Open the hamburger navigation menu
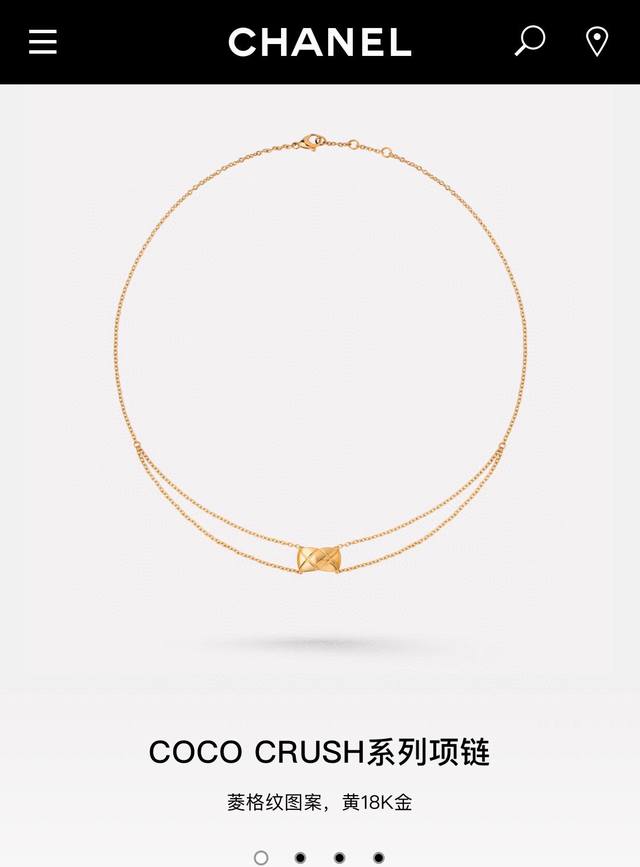Screen dimensions: 640x867 tap(43, 42)
